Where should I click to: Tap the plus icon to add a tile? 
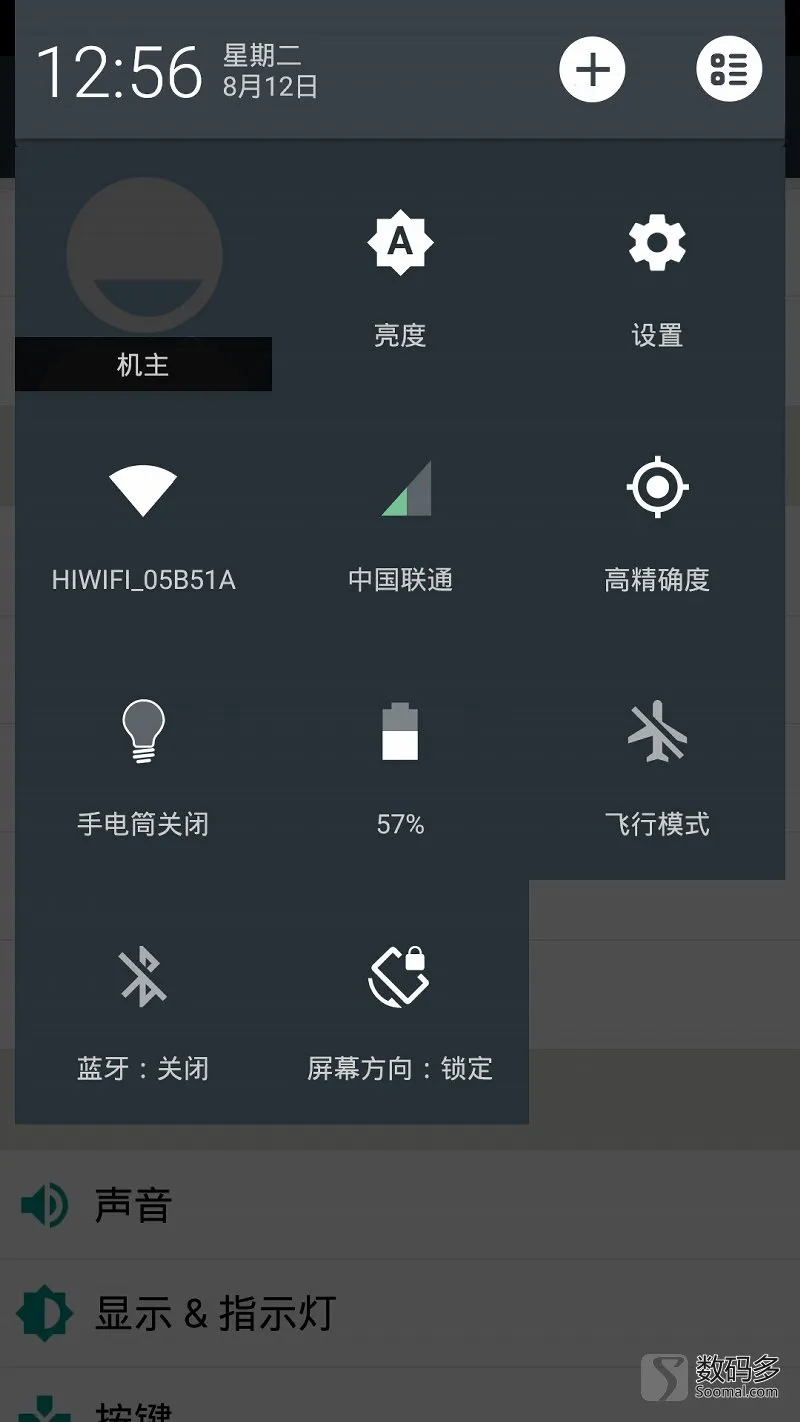coord(592,70)
